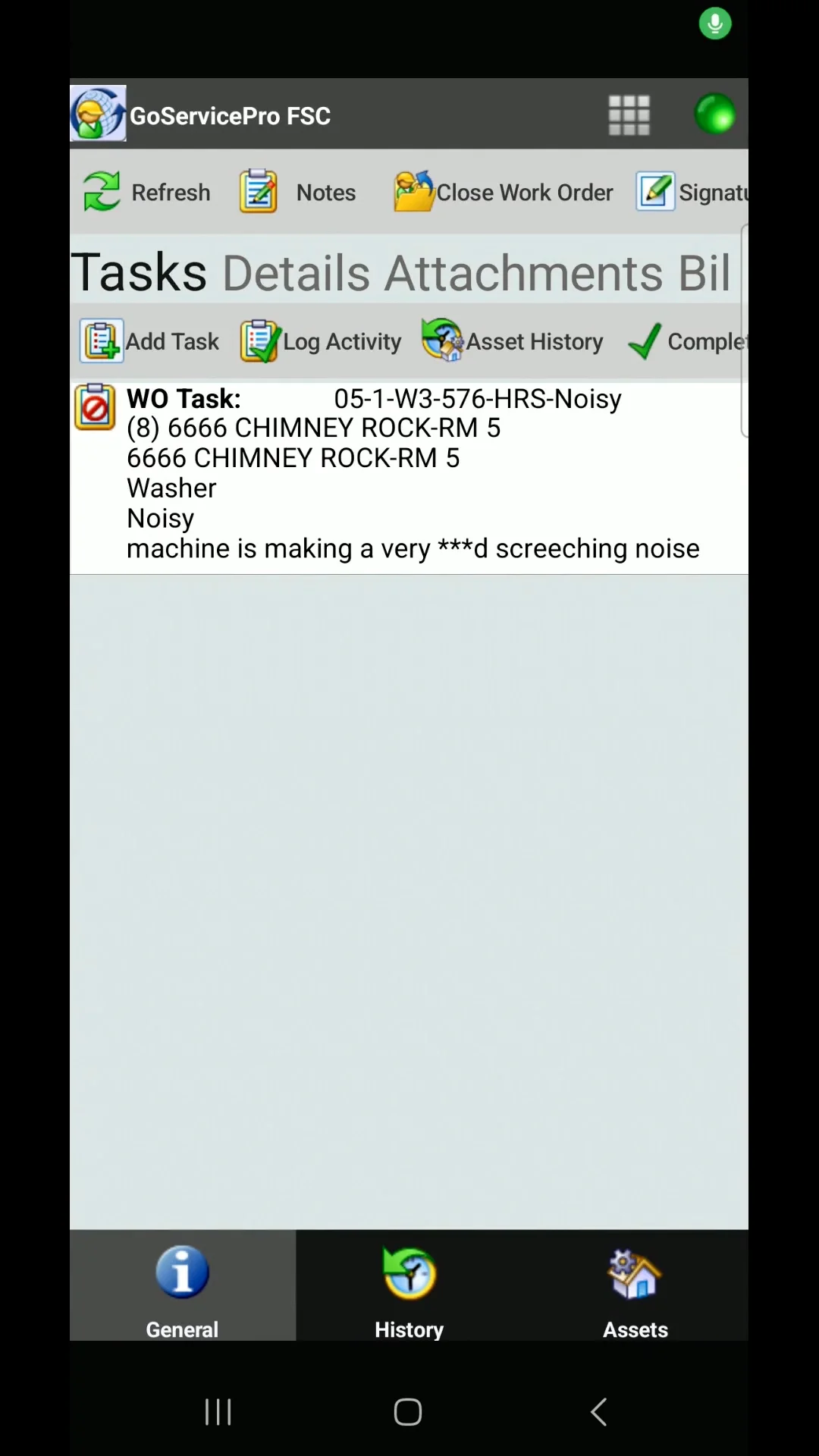Switch to the Details tab
Screen dimensions: 819x1456
(x=296, y=272)
